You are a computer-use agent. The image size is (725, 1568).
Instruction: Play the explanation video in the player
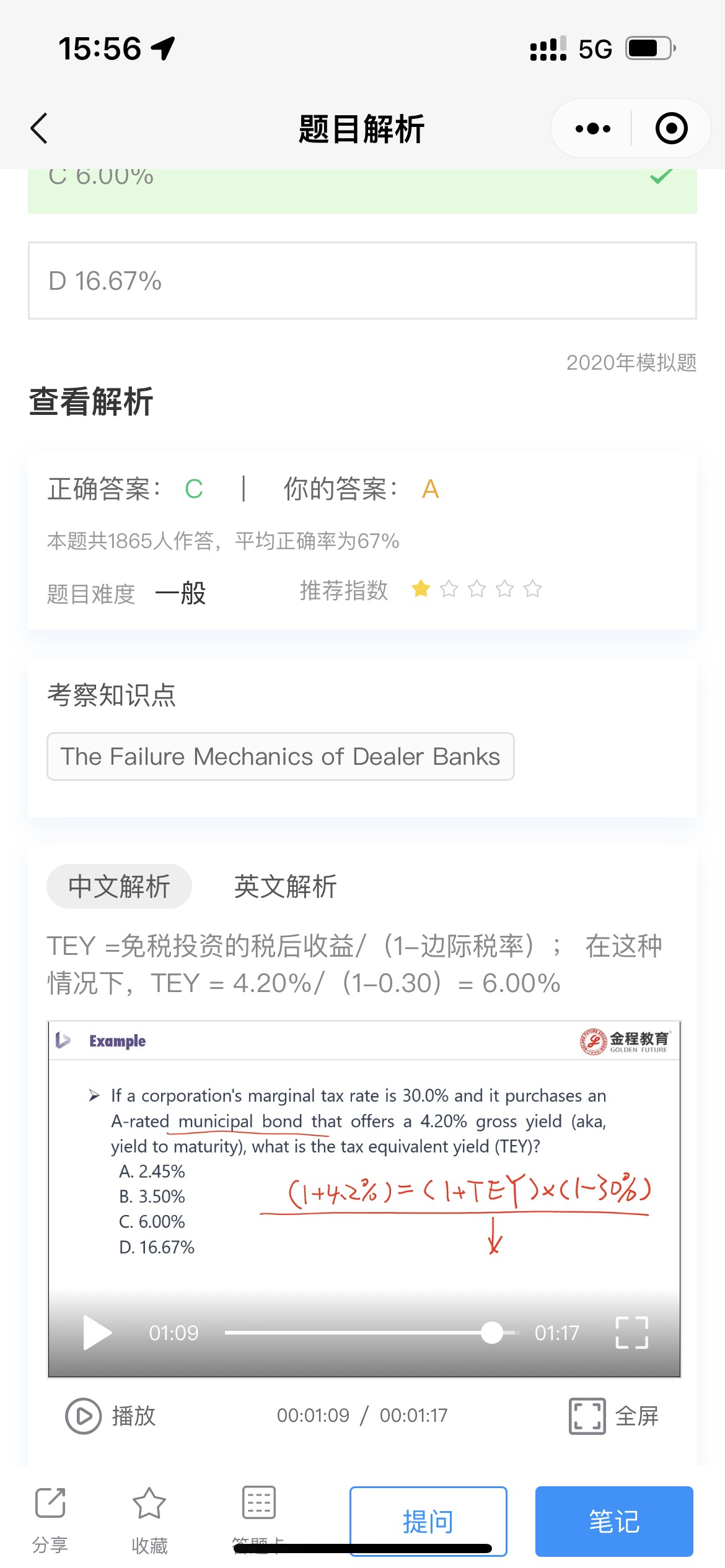[x=97, y=1332]
